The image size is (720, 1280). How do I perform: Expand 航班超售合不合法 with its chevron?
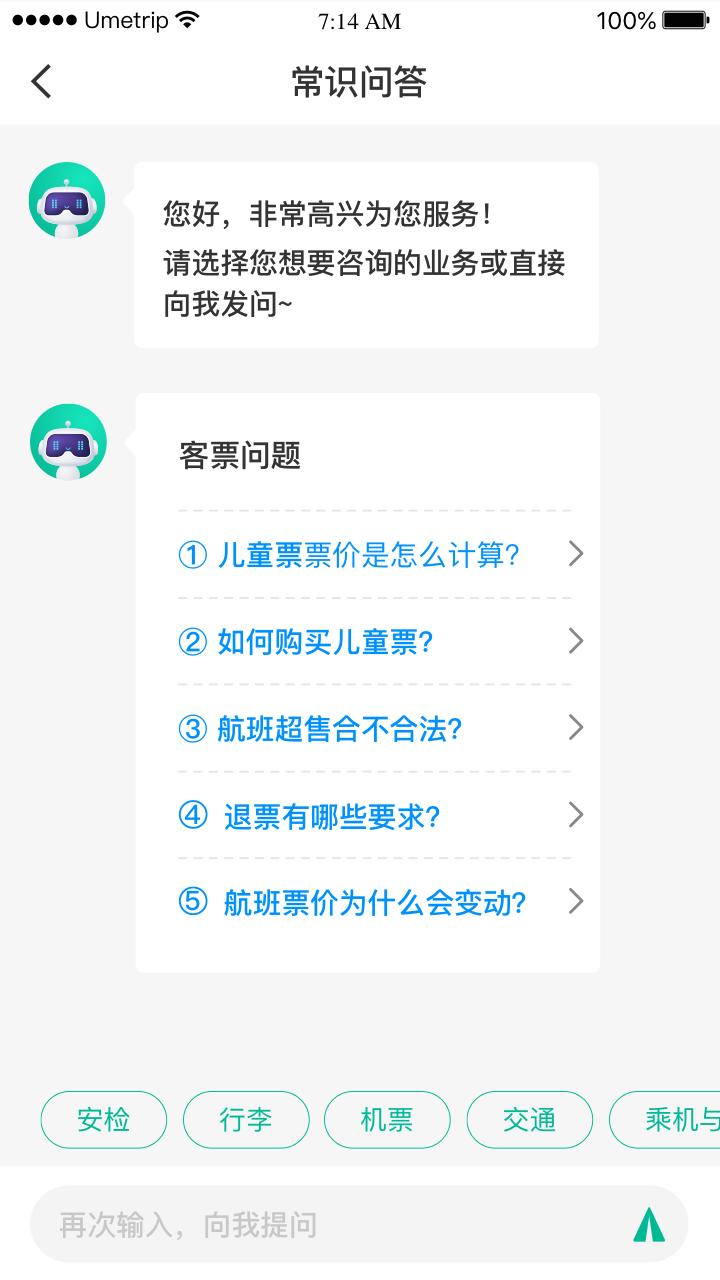[576, 728]
